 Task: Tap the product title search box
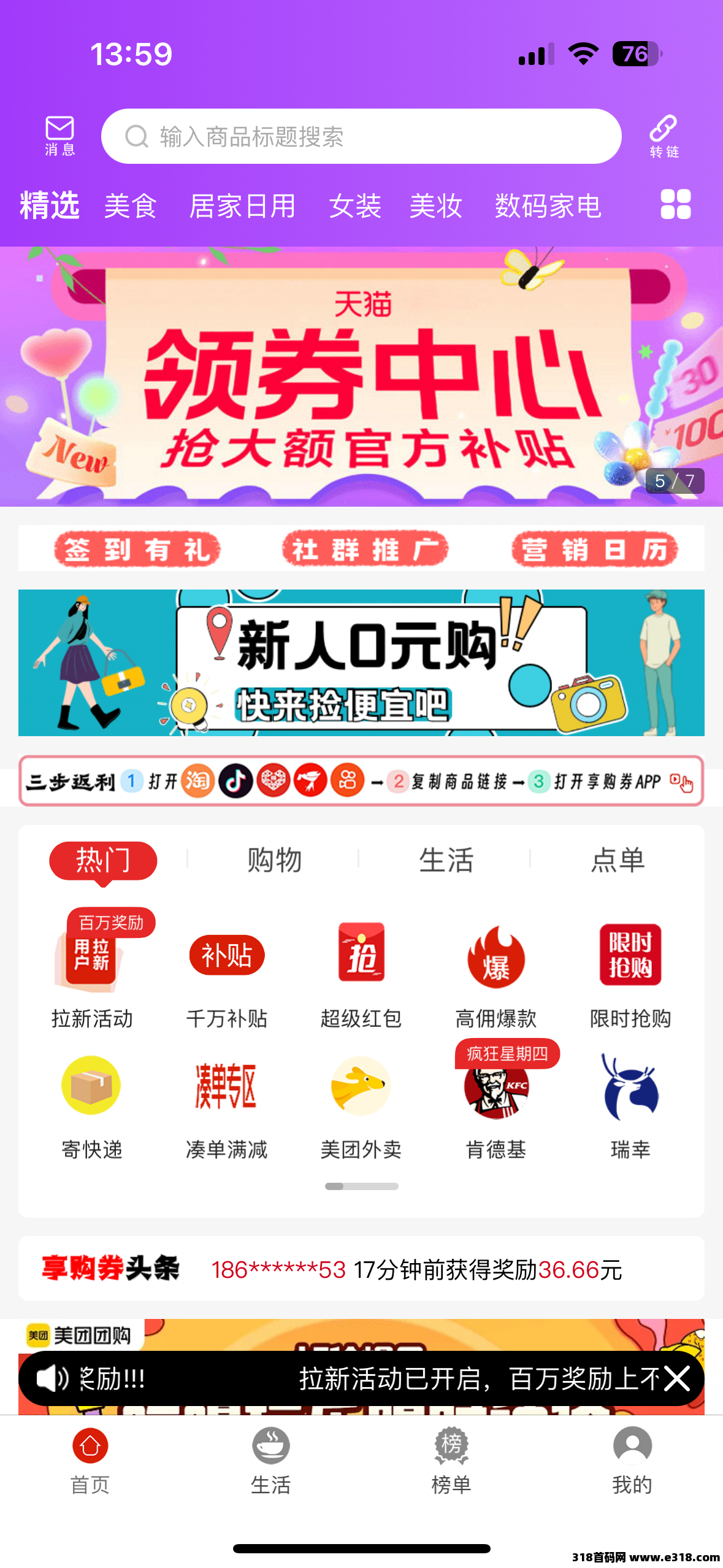[x=361, y=136]
